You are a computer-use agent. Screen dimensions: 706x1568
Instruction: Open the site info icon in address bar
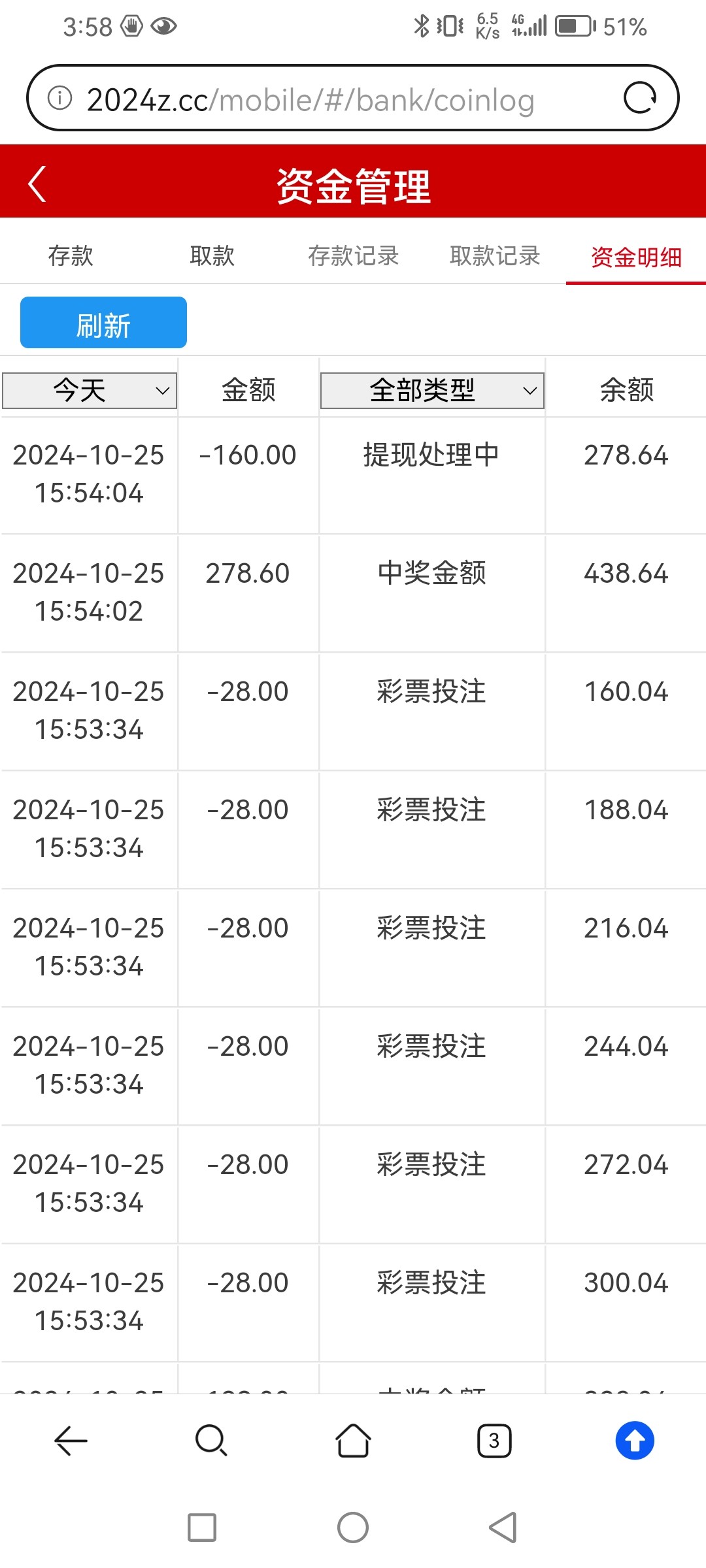59,98
